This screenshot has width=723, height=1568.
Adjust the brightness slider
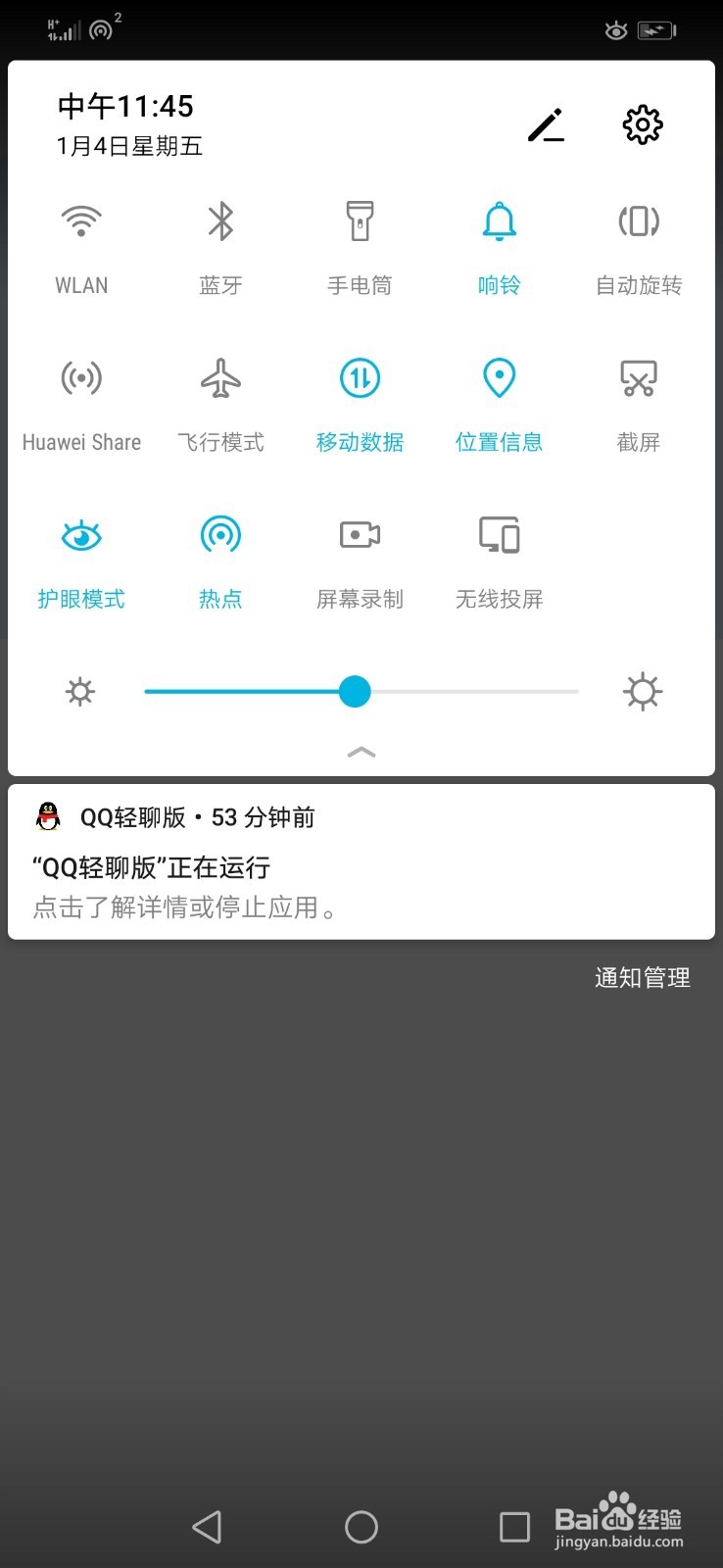coord(355,691)
